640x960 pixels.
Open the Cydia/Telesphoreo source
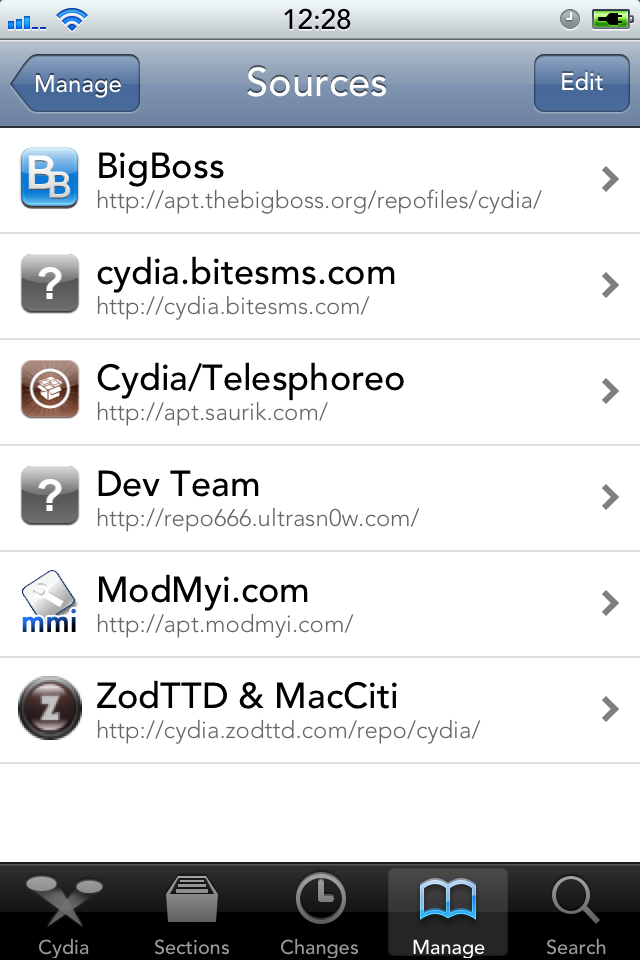320,392
